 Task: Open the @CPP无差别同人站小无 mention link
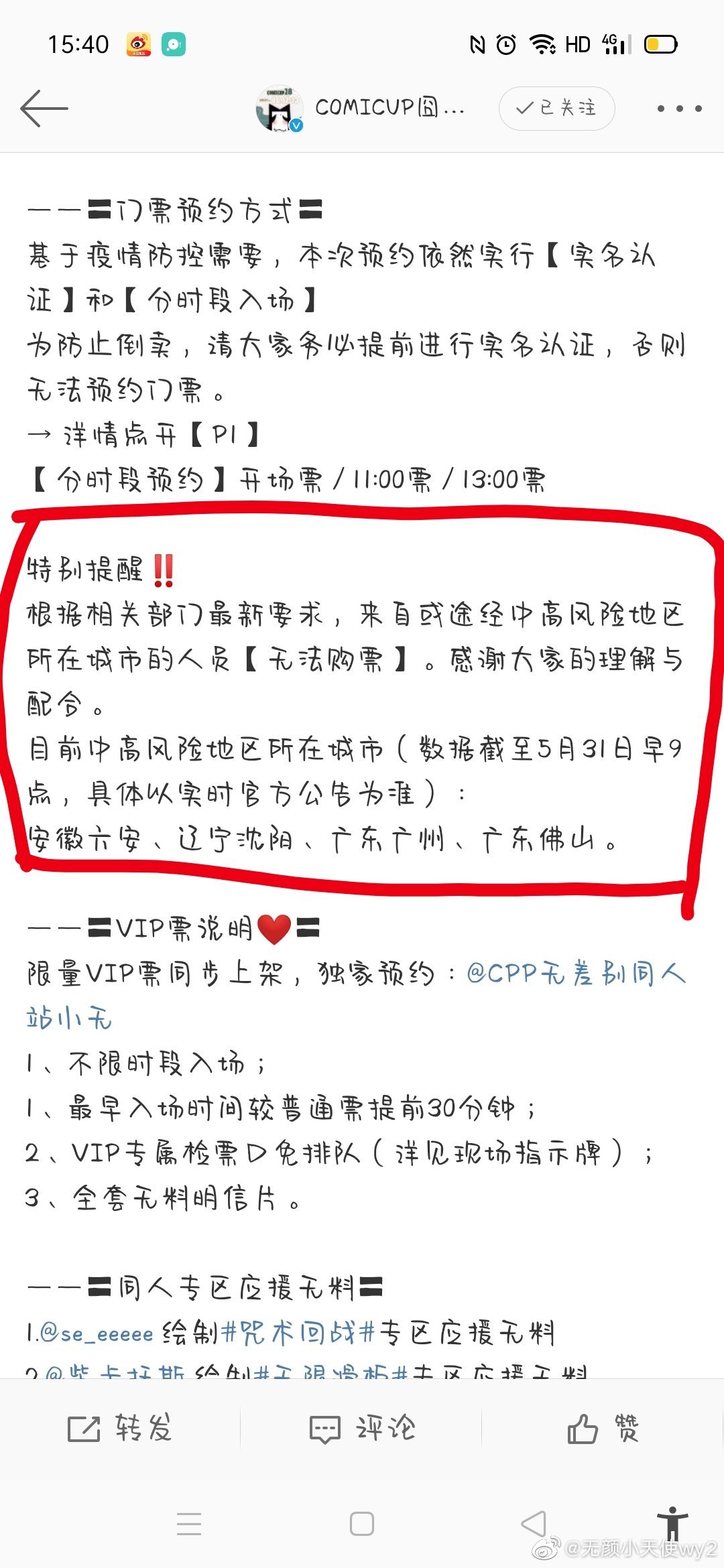coord(577,973)
